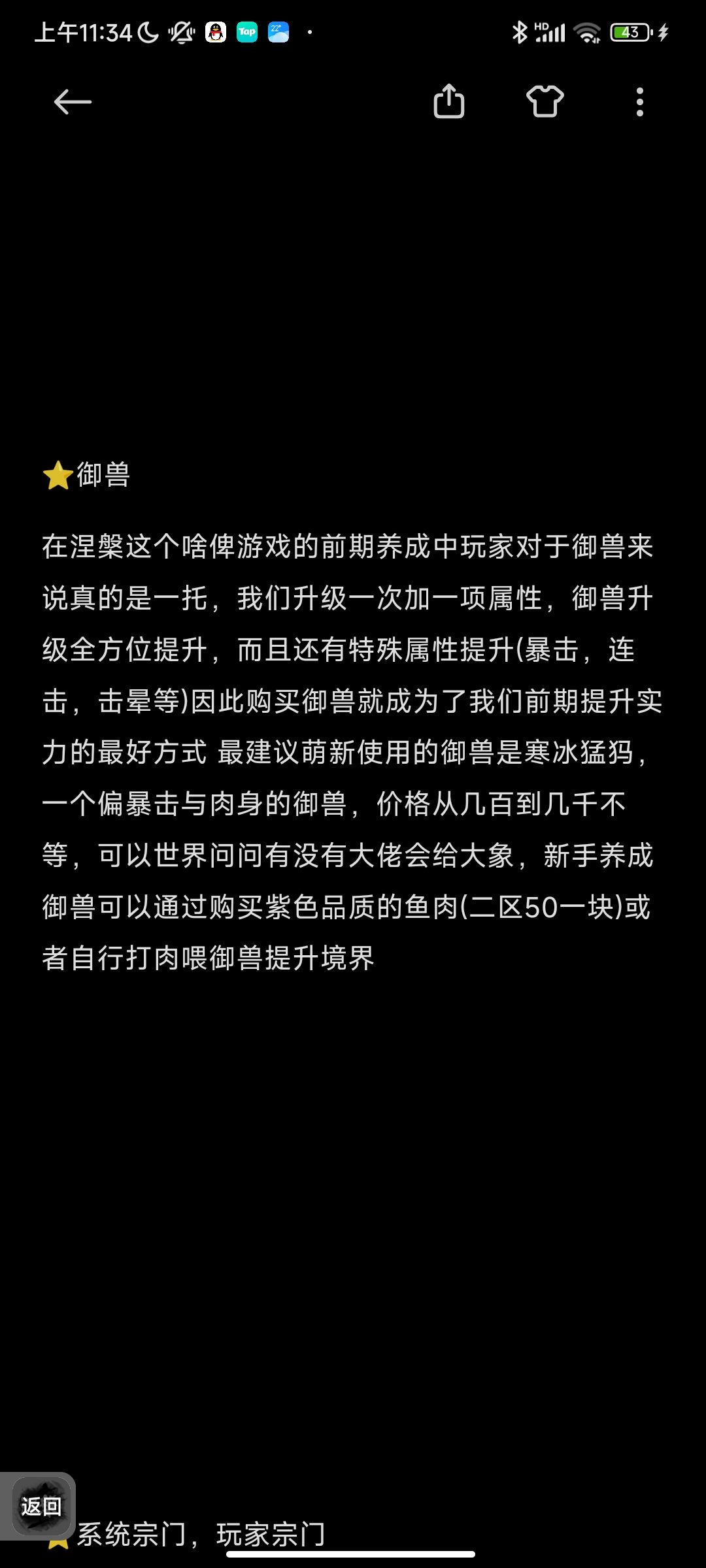
Task: Open the three-dot overflow menu
Action: click(639, 101)
